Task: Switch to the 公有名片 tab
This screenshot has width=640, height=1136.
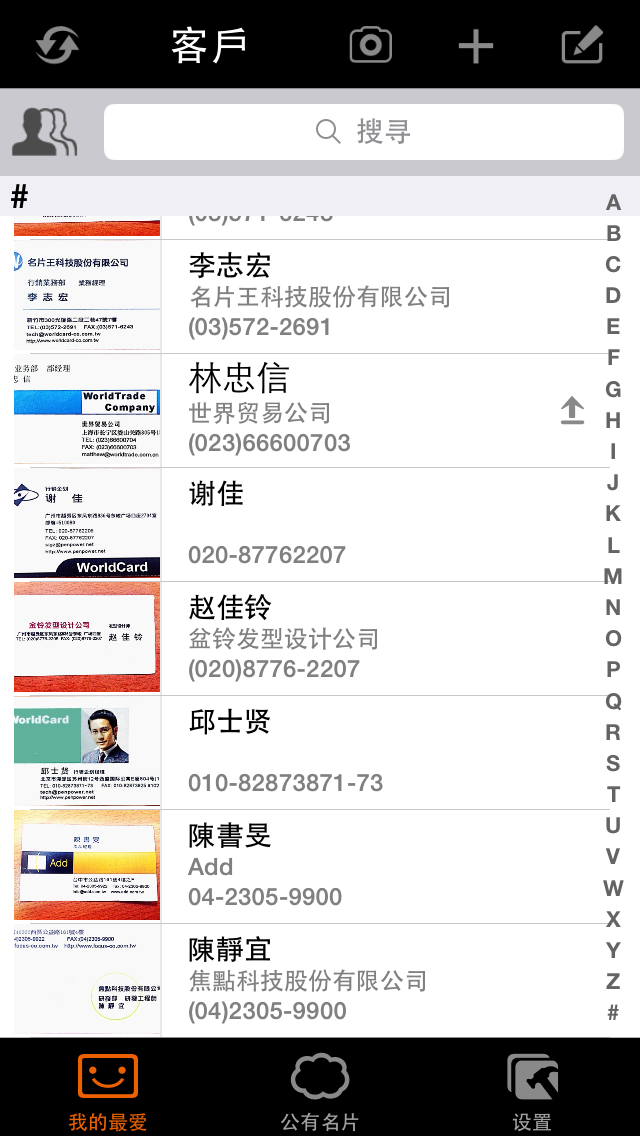Action: coord(320,1090)
